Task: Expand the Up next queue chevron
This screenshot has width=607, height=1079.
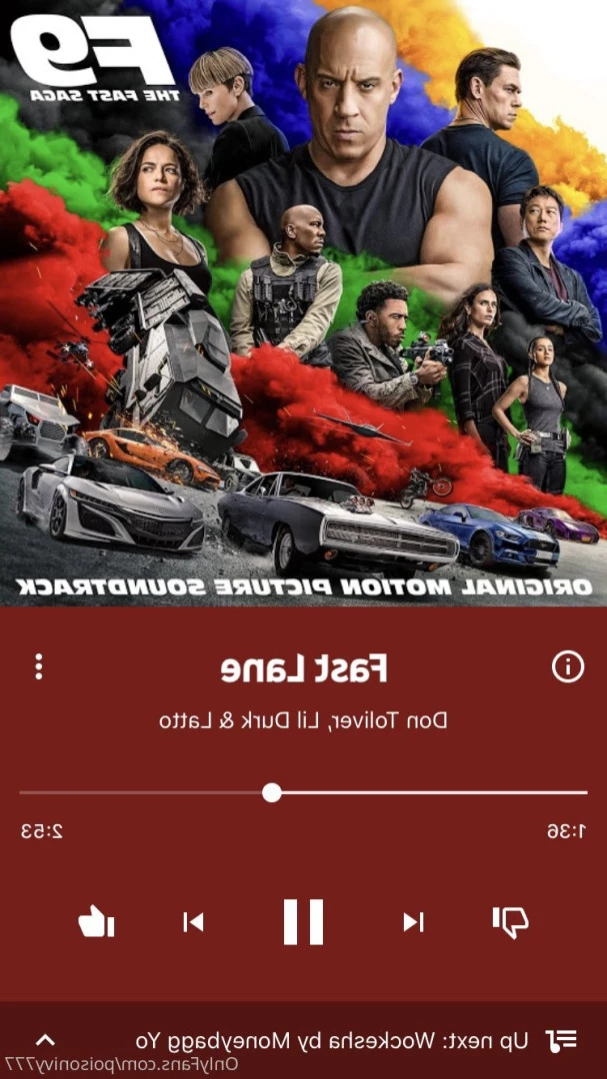Action: coord(46,1040)
